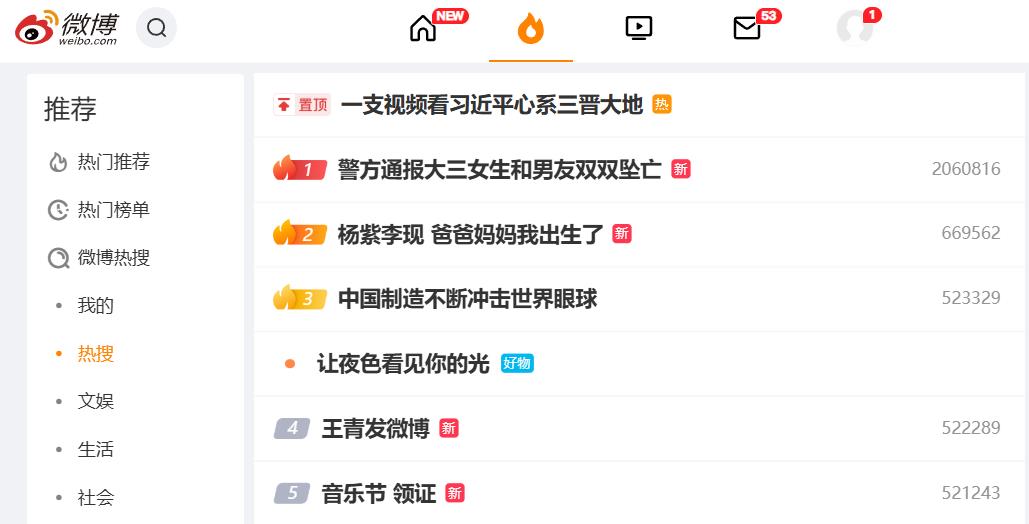The height and width of the screenshot is (524, 1029).
Task: Open 热门榜单 in the sidebar
Action: [113, 210]
